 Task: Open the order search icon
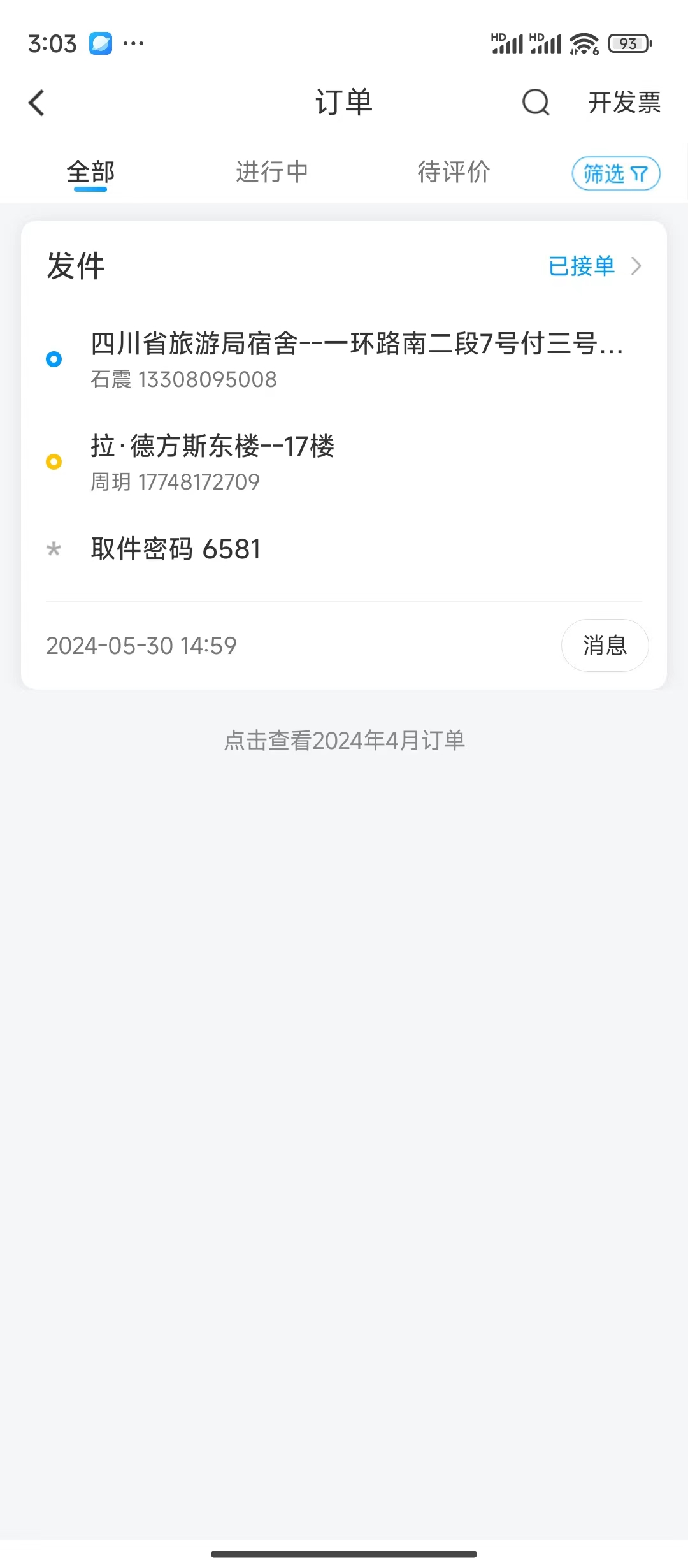pos(536,102)
